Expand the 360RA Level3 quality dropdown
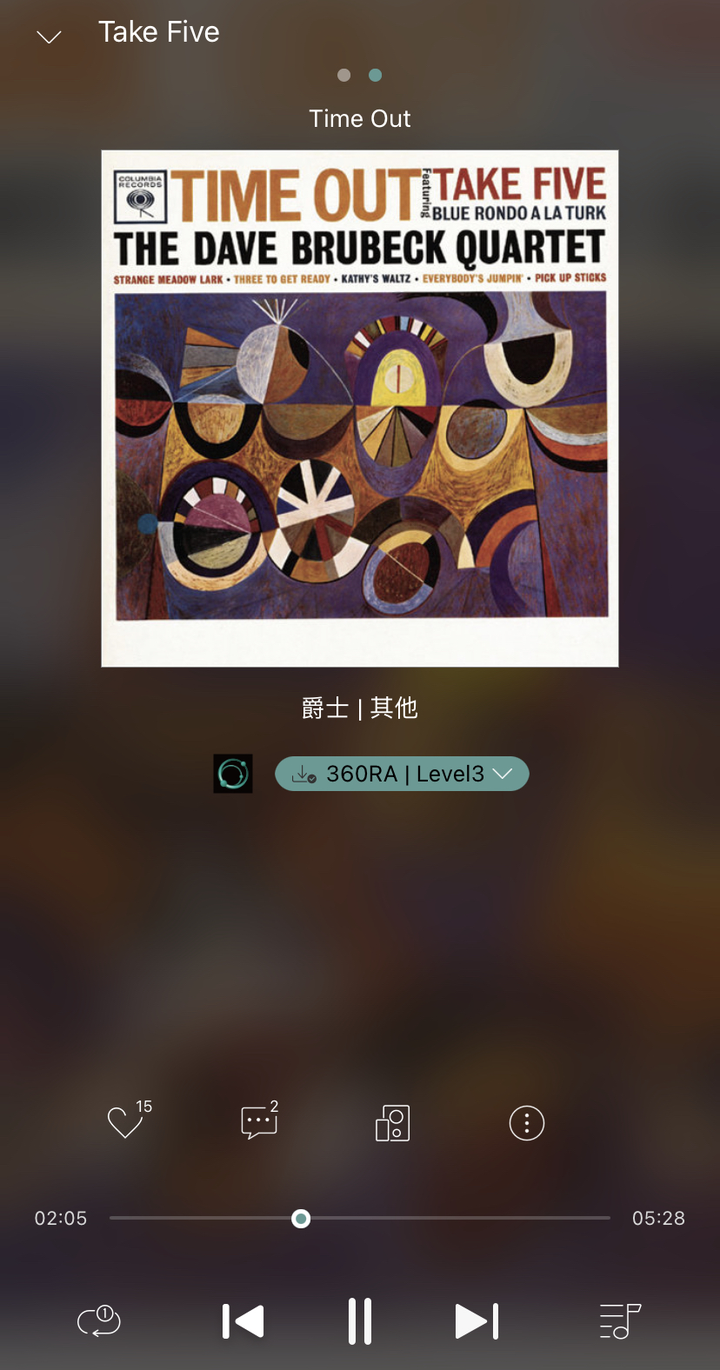 coord(402,774)
